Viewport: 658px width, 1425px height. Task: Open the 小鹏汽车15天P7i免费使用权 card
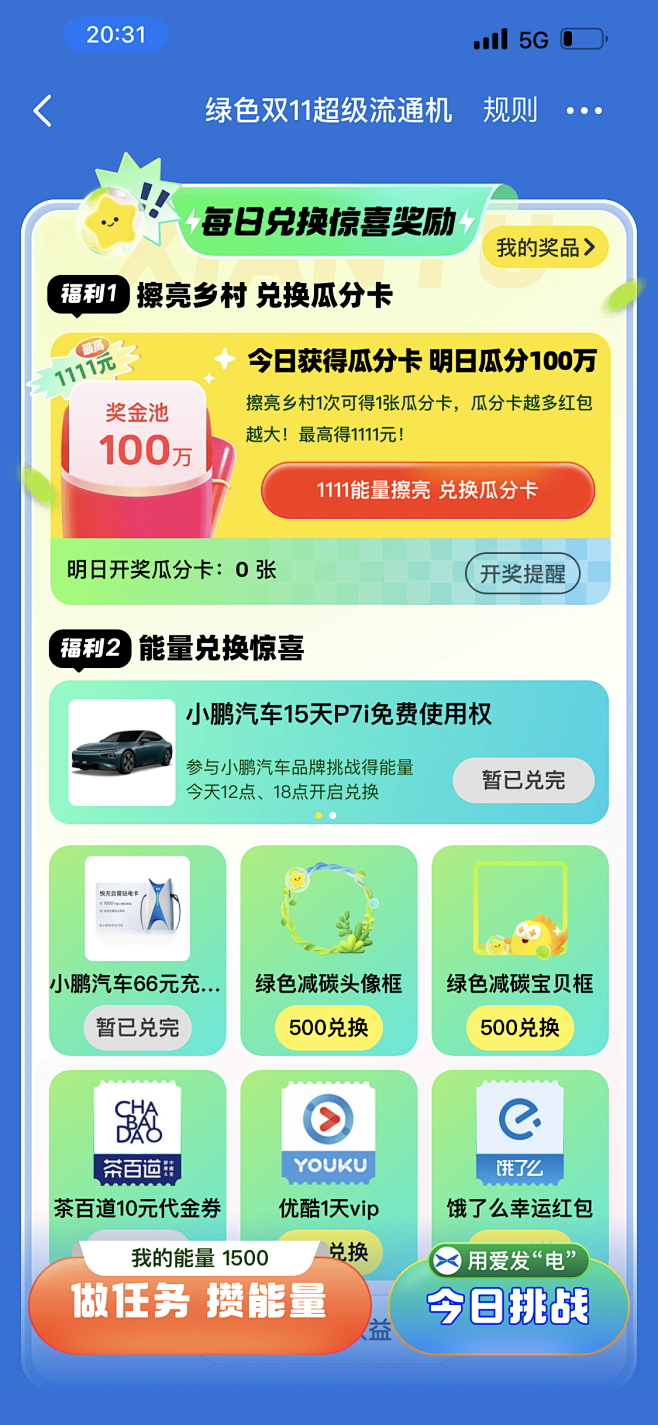click(x=329, y=752)
